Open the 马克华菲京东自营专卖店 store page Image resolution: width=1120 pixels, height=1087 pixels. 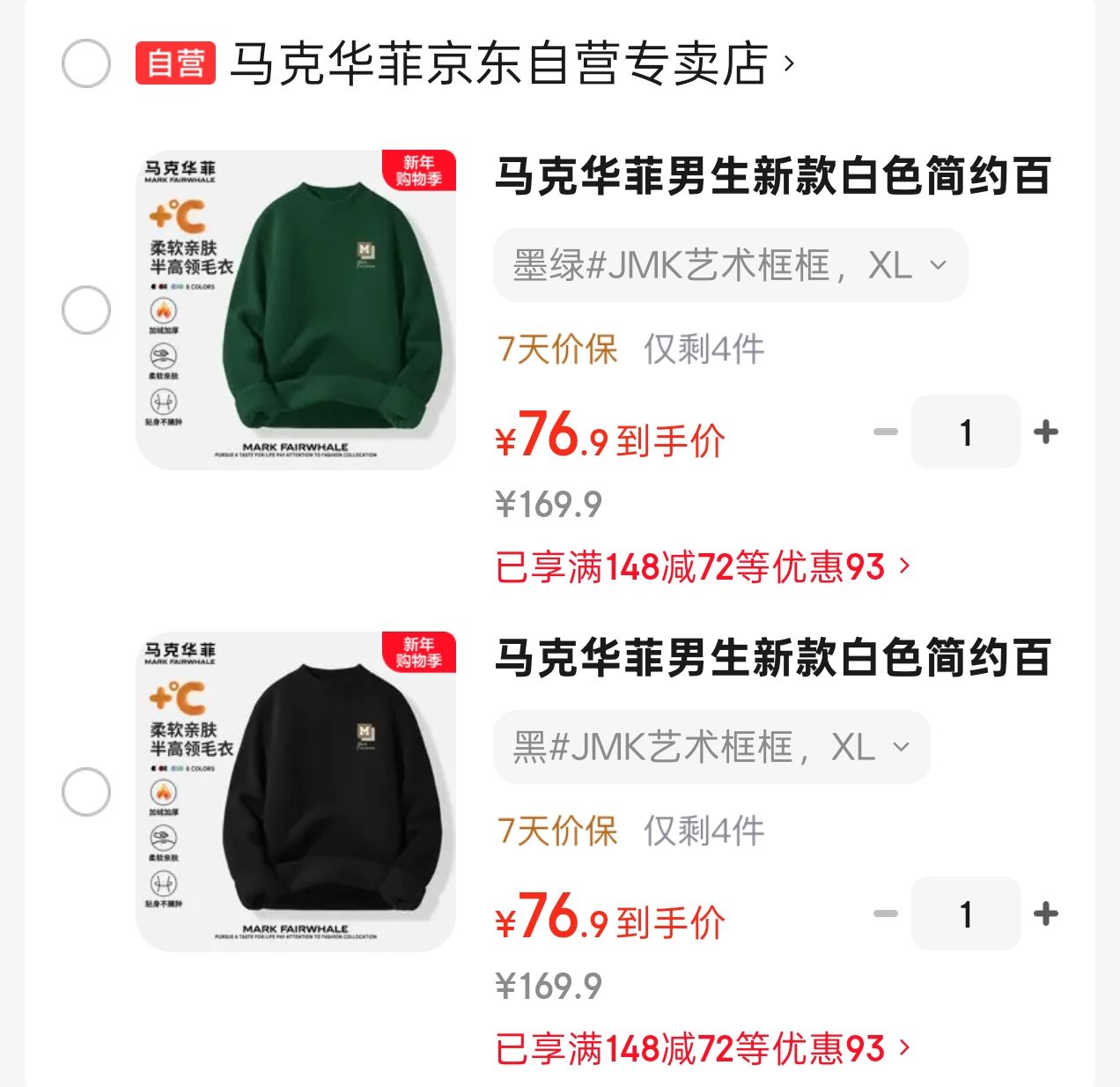point(511,63)
